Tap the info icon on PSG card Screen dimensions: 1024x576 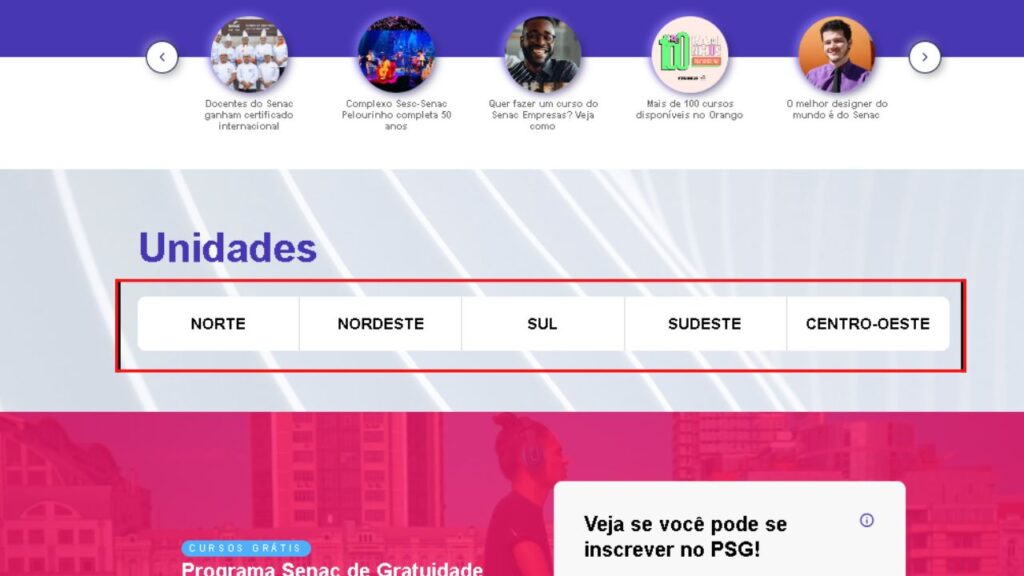tap(867, 520)
